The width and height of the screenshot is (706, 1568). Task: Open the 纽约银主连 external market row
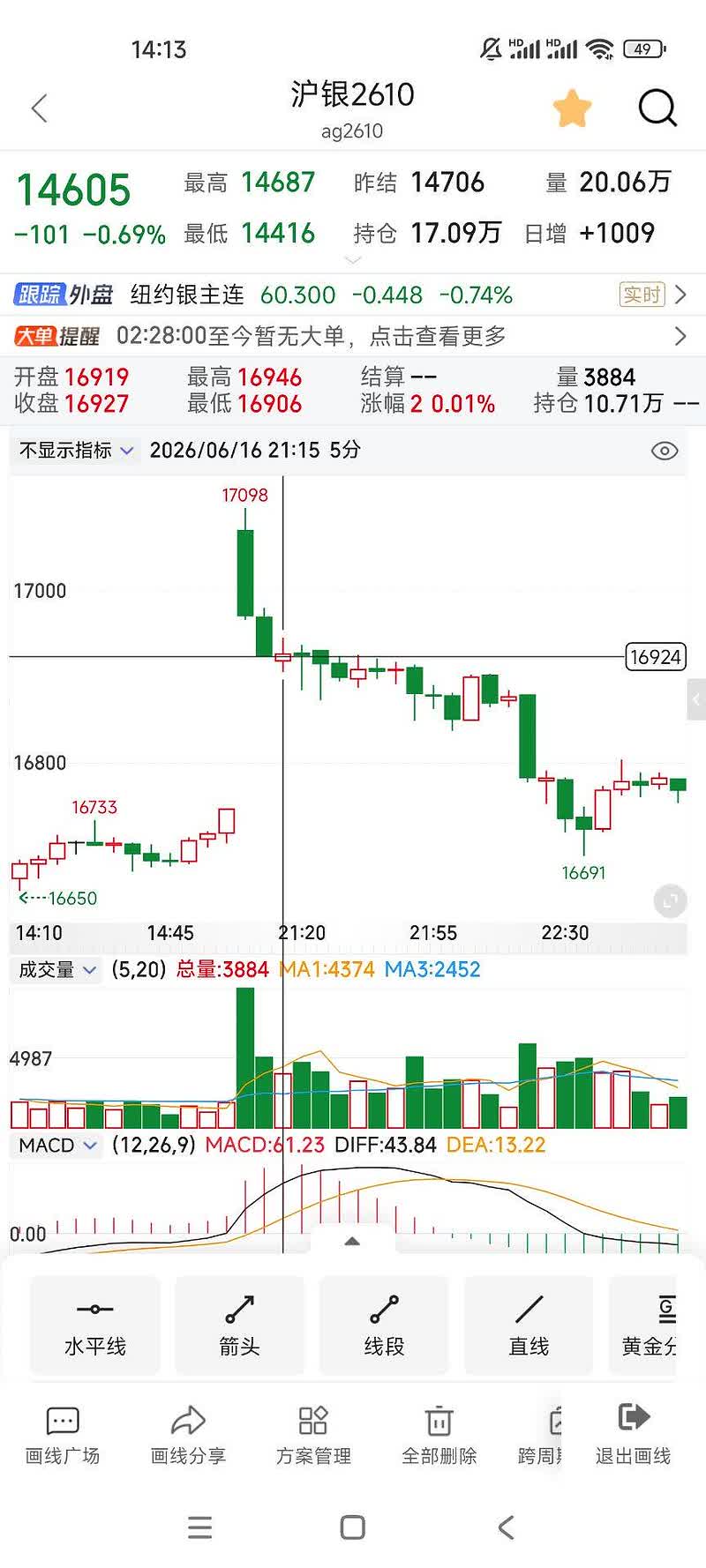click(x=353, y=295)
